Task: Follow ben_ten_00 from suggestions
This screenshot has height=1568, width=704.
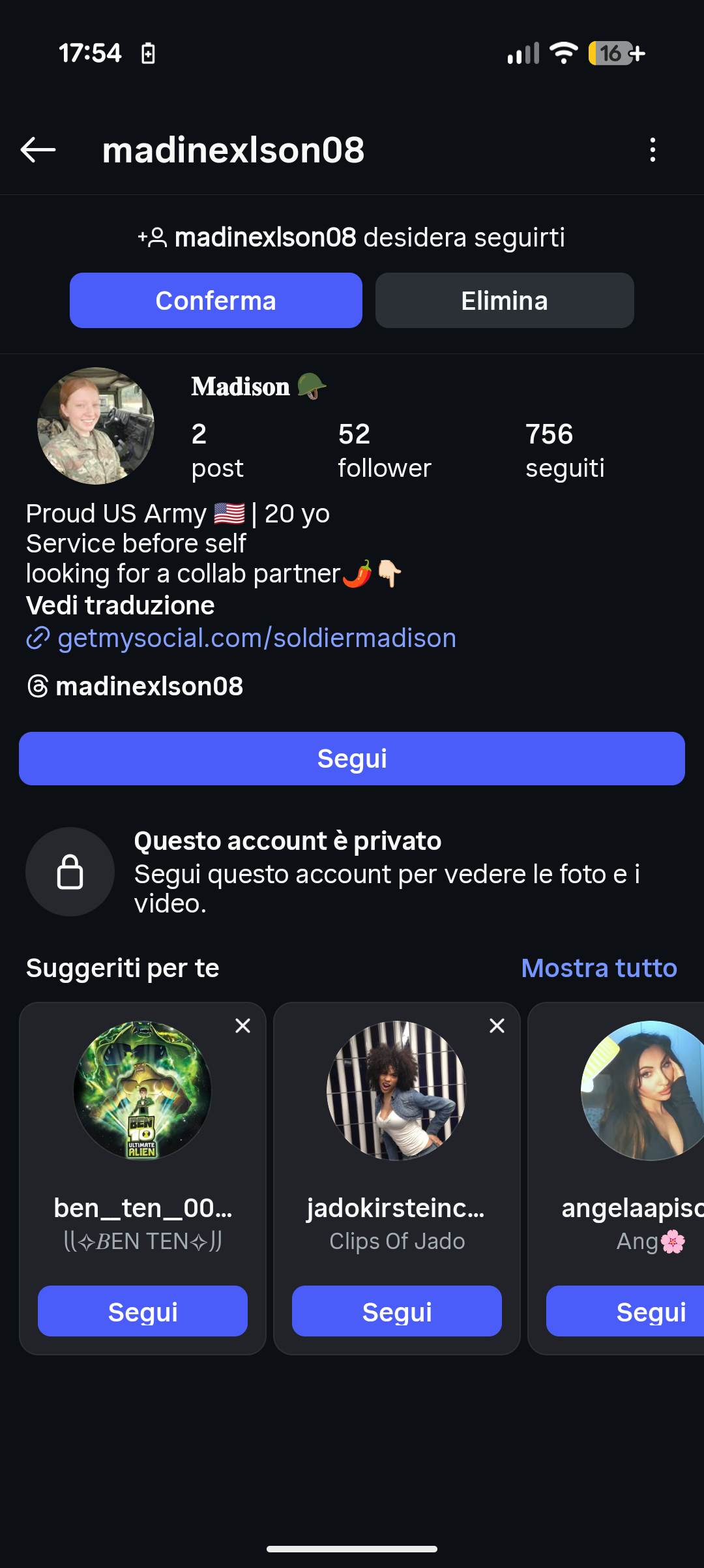Action: (143, 1311)
